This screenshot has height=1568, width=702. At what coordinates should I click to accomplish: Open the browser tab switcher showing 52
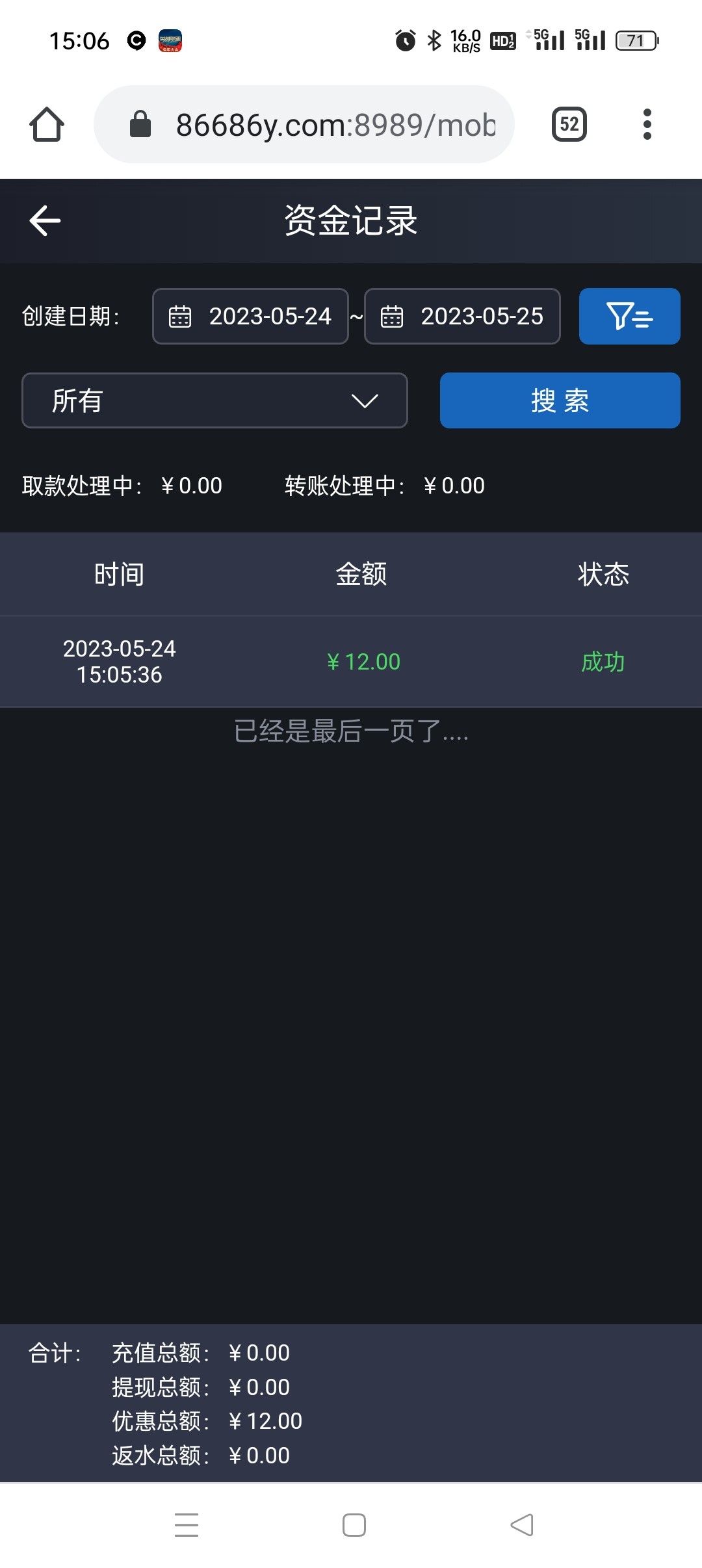point(569,124)
